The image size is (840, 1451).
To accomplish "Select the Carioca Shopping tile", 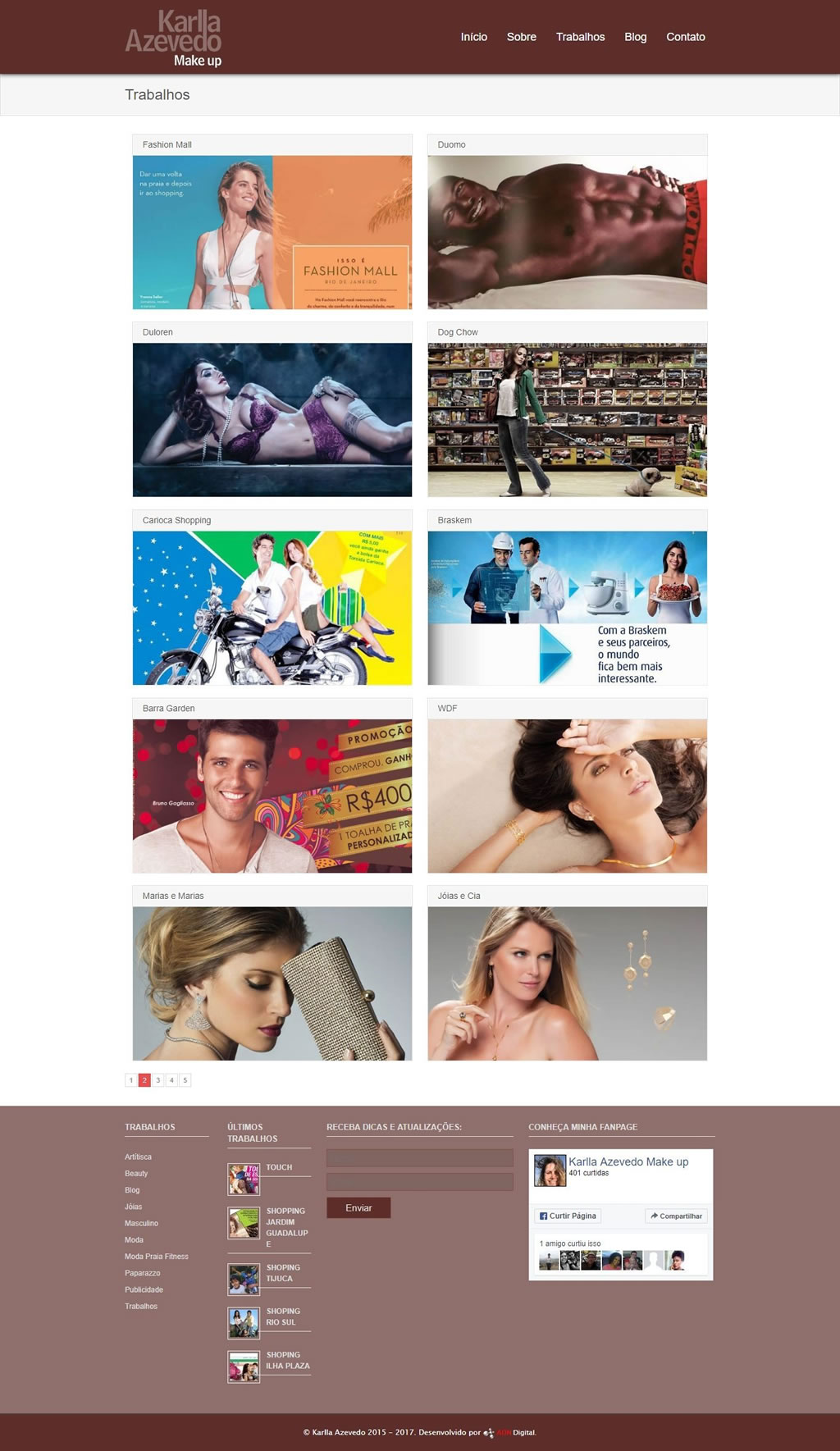I will (272, 598).
